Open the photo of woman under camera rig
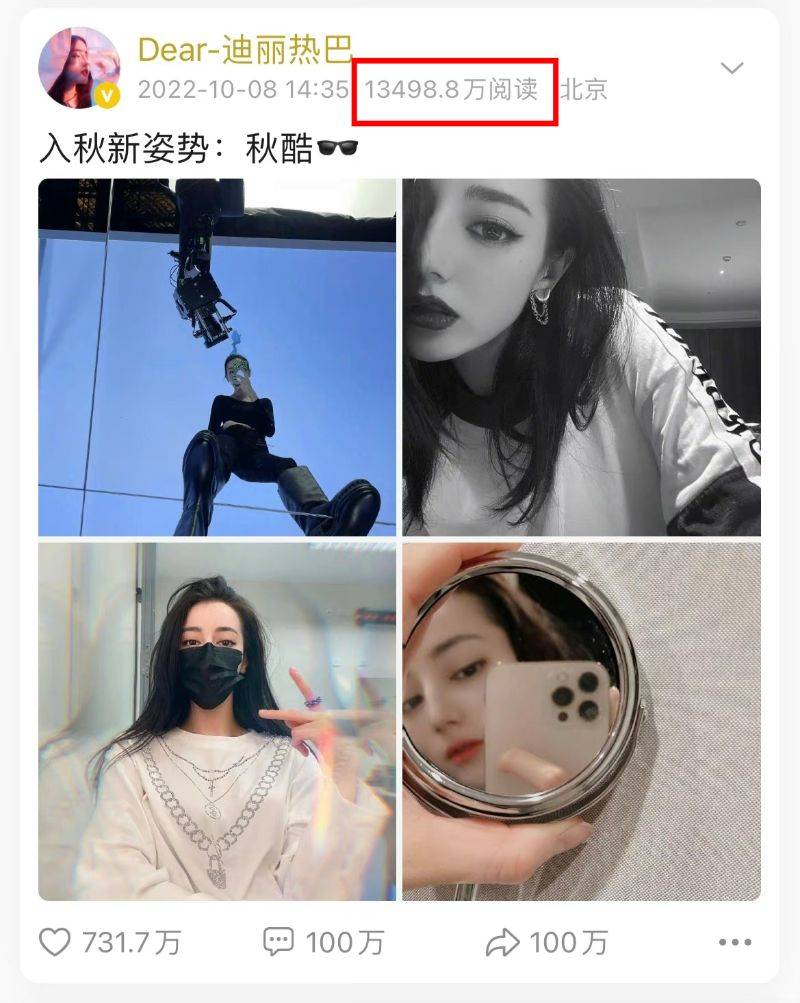The width and height of the screenshot is (800, 1003). 217,357
